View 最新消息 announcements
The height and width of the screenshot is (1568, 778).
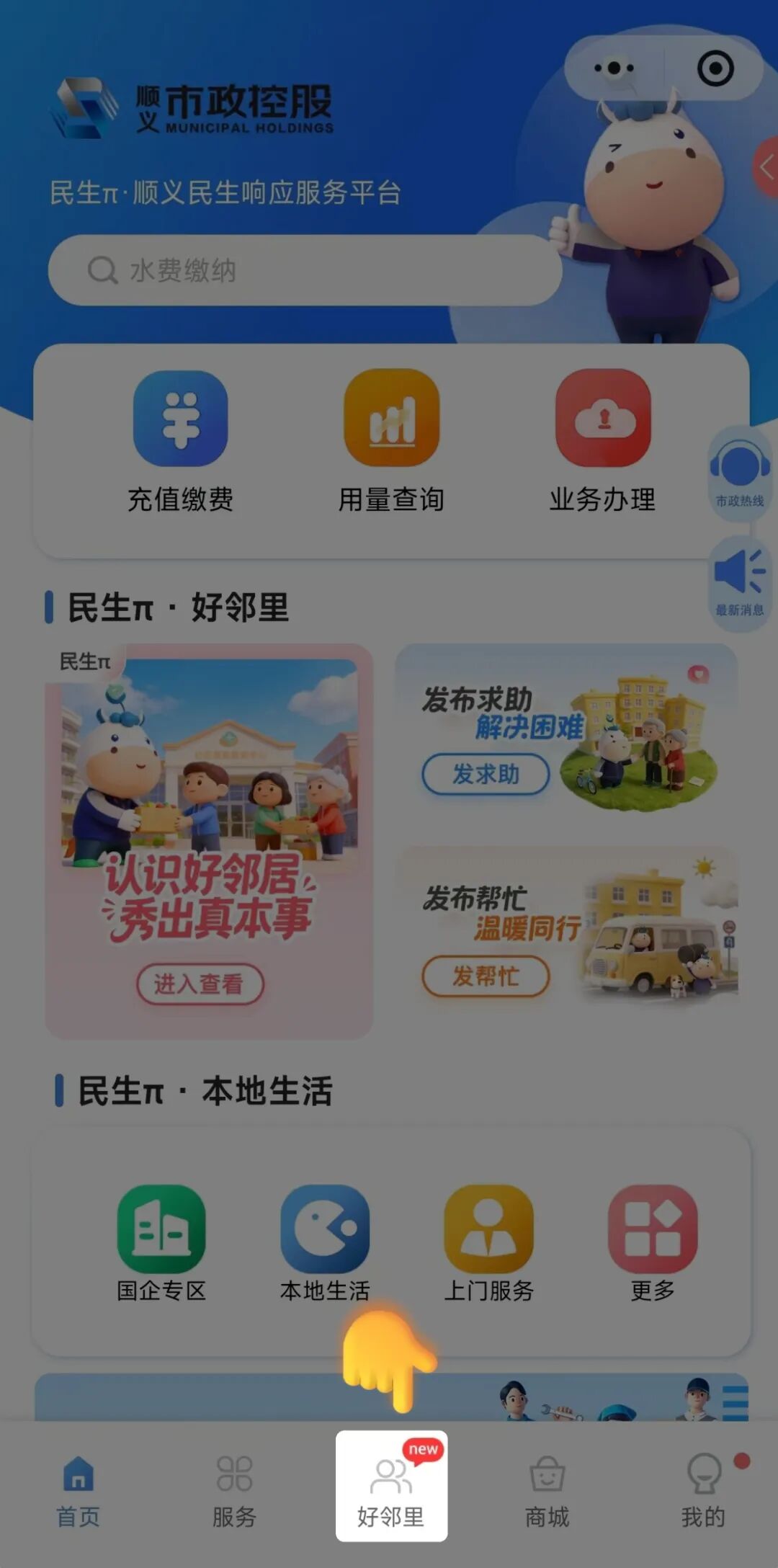click(740, 582)
